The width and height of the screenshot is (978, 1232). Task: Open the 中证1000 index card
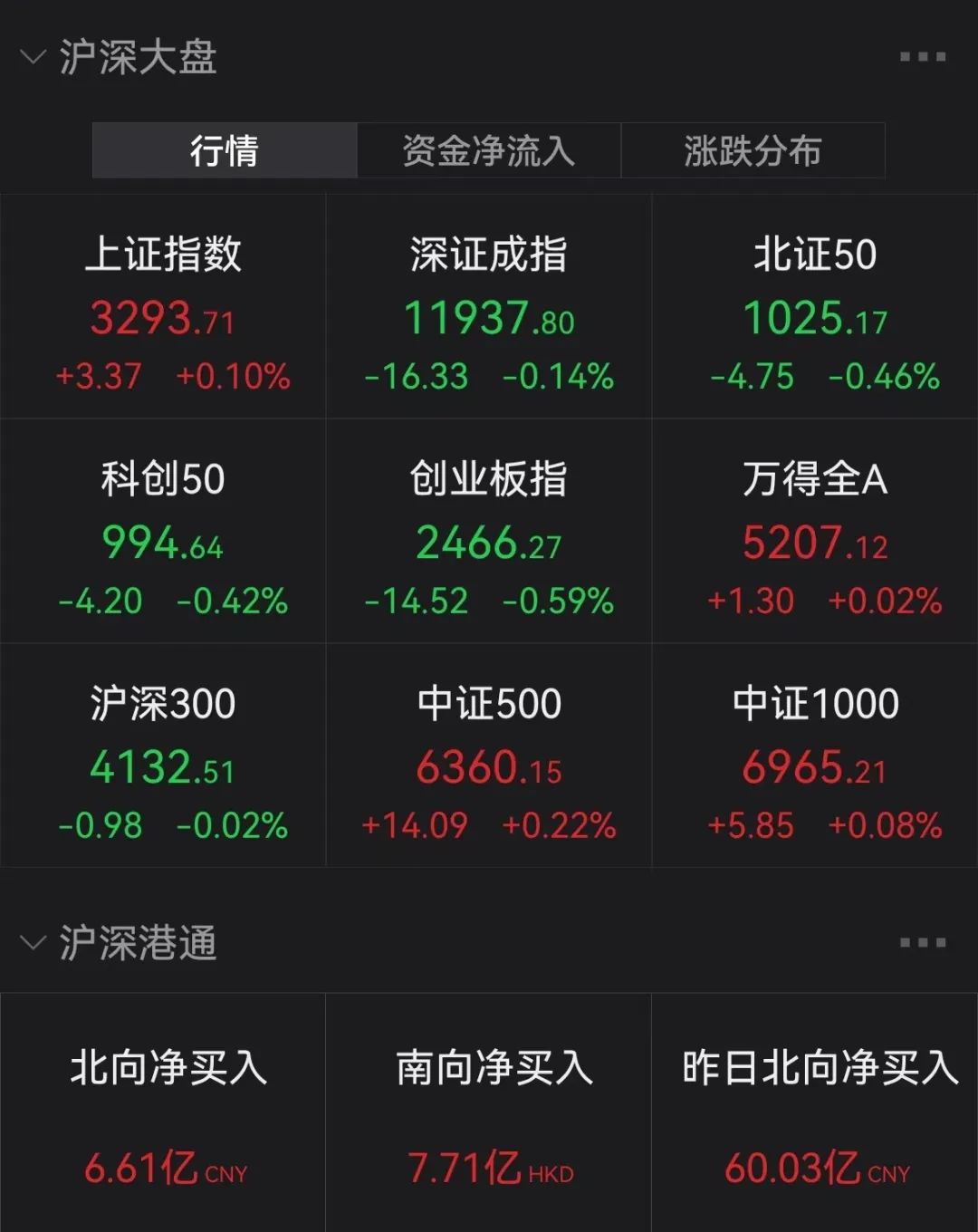(x=815, y=757)
